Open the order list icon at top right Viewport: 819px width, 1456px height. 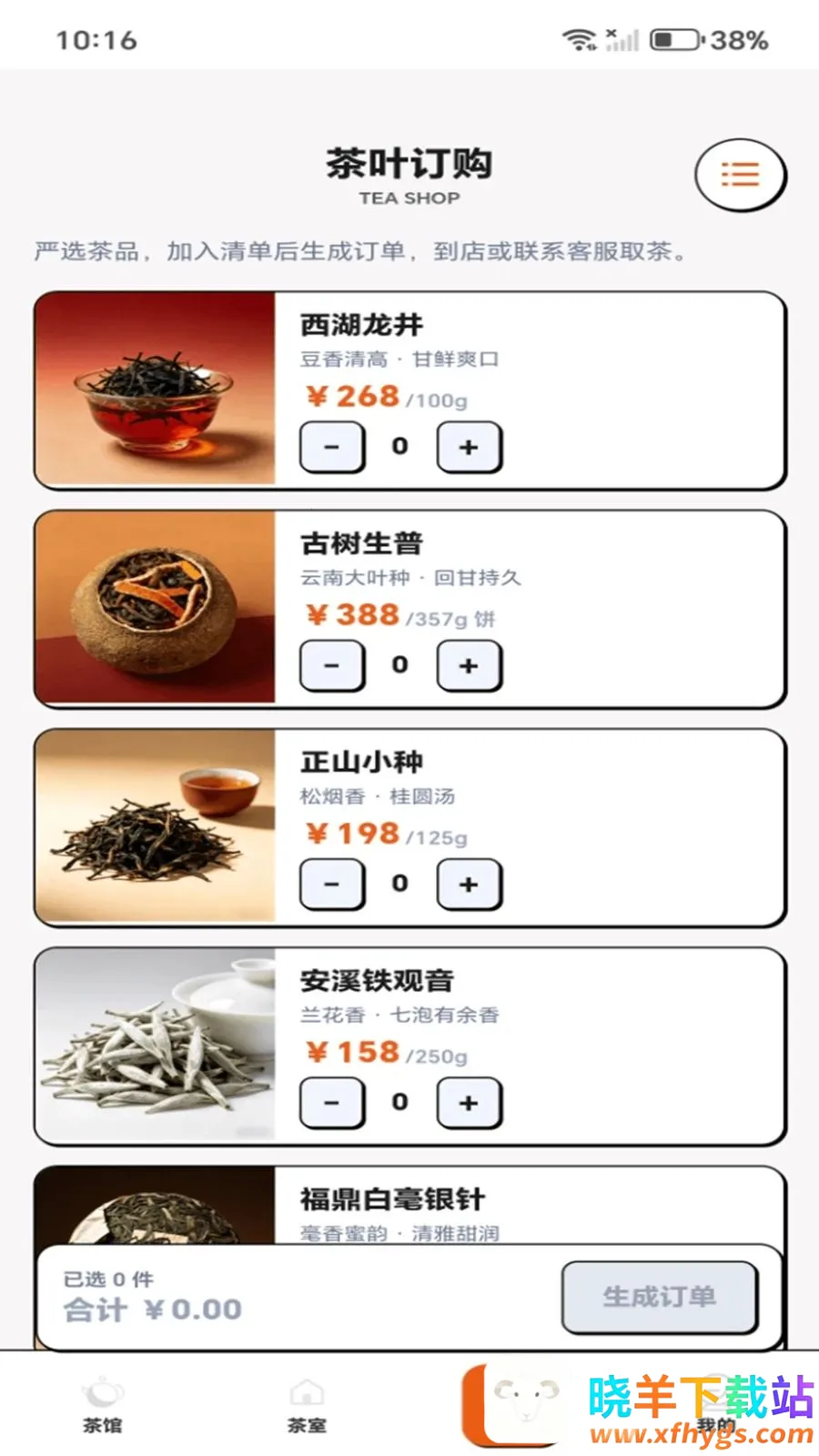pos(740,175)
